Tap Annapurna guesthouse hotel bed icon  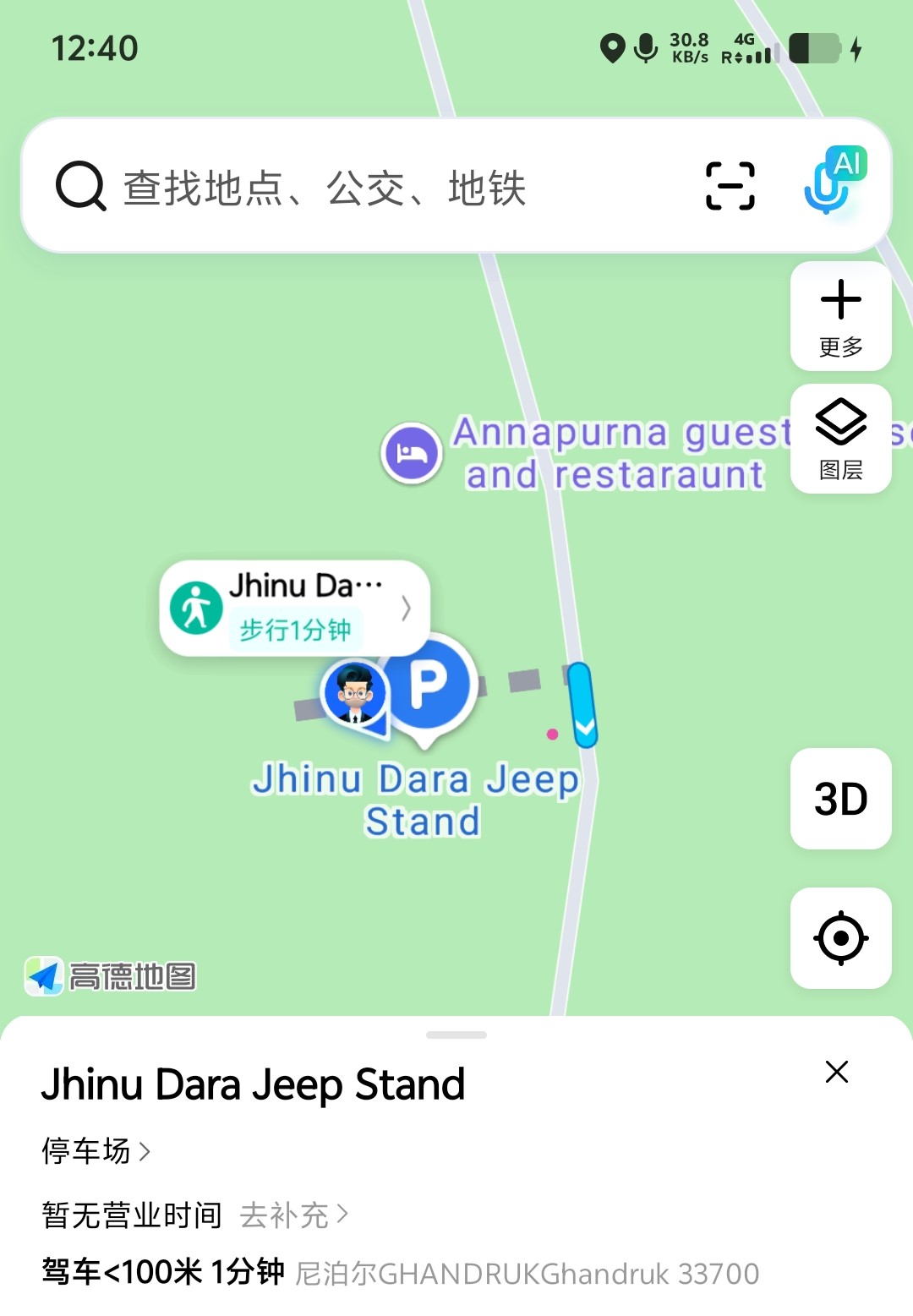(410, 453)
